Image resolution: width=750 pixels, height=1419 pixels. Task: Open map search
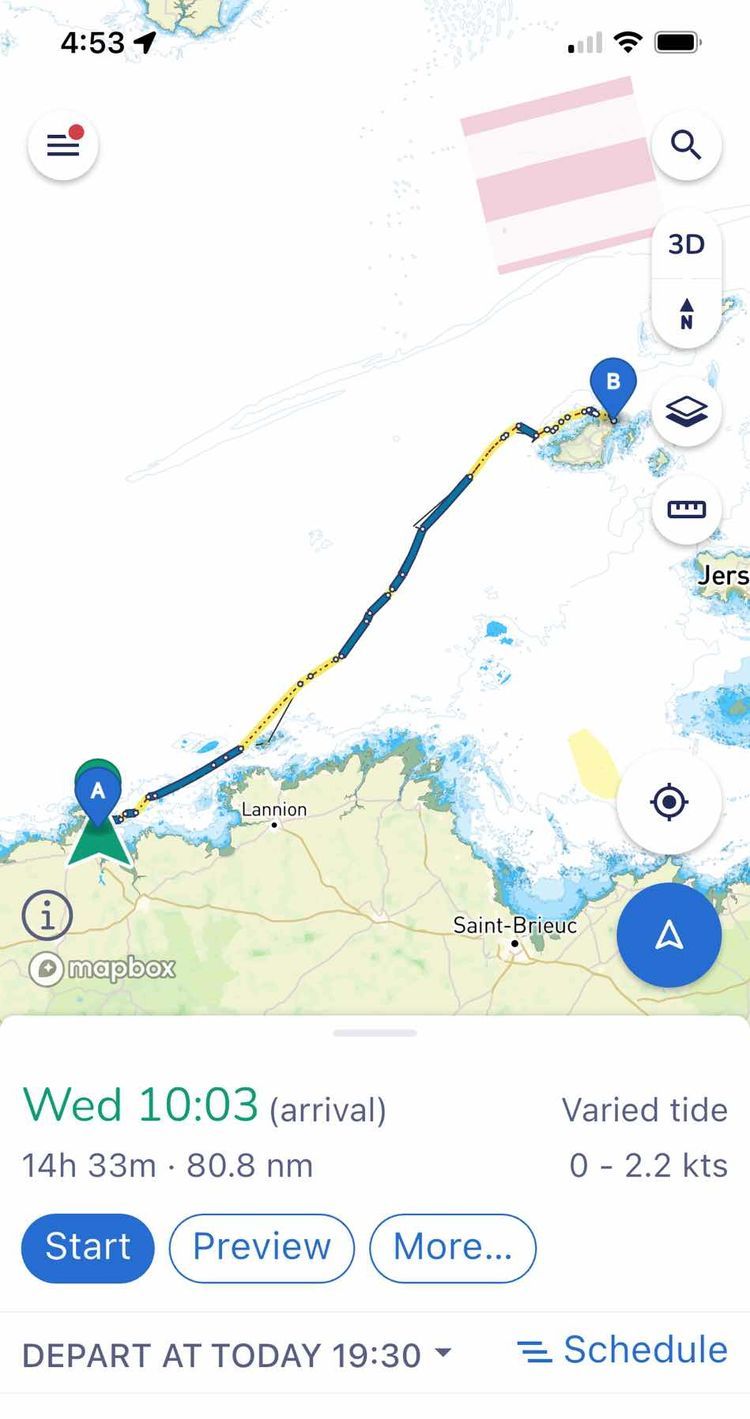pos(686,146)
